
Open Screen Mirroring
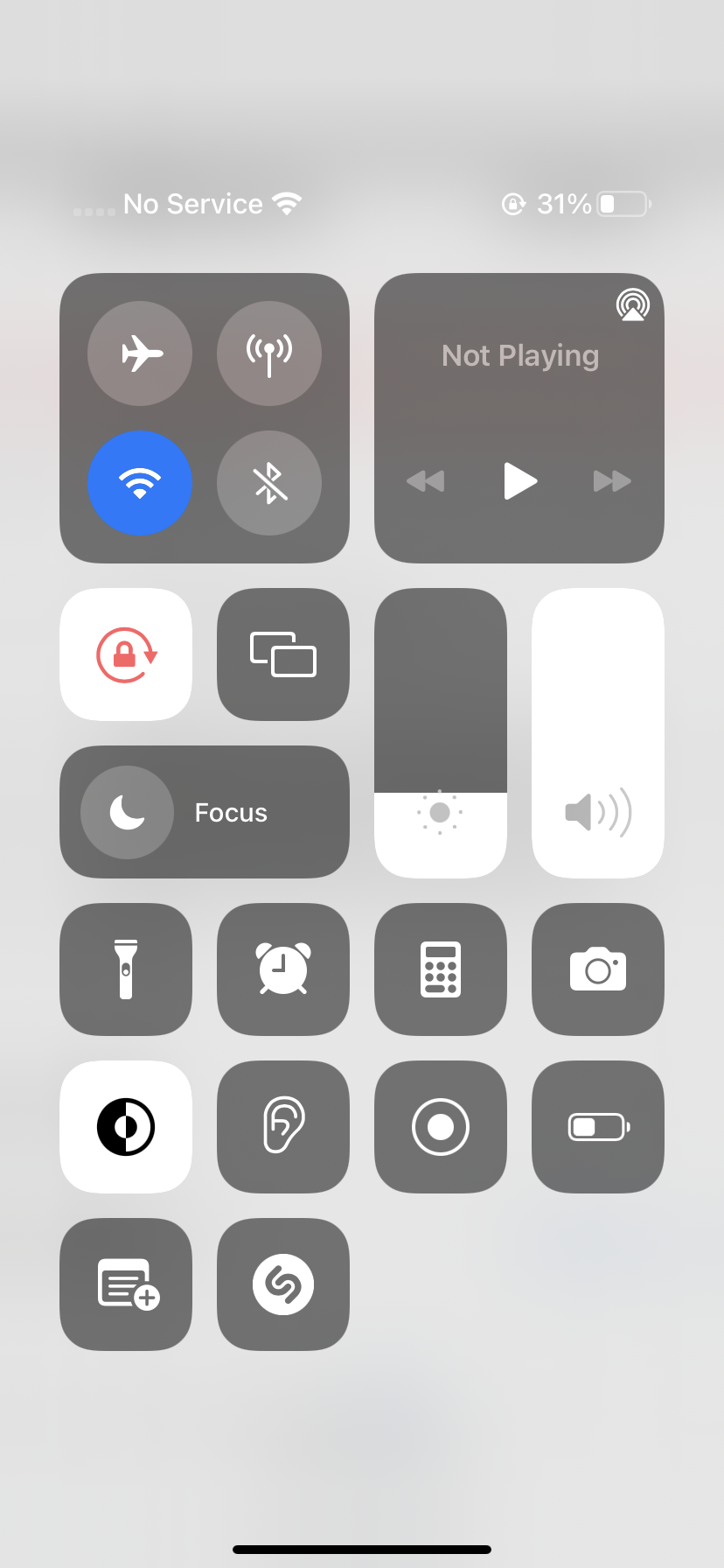coord(283,654)
